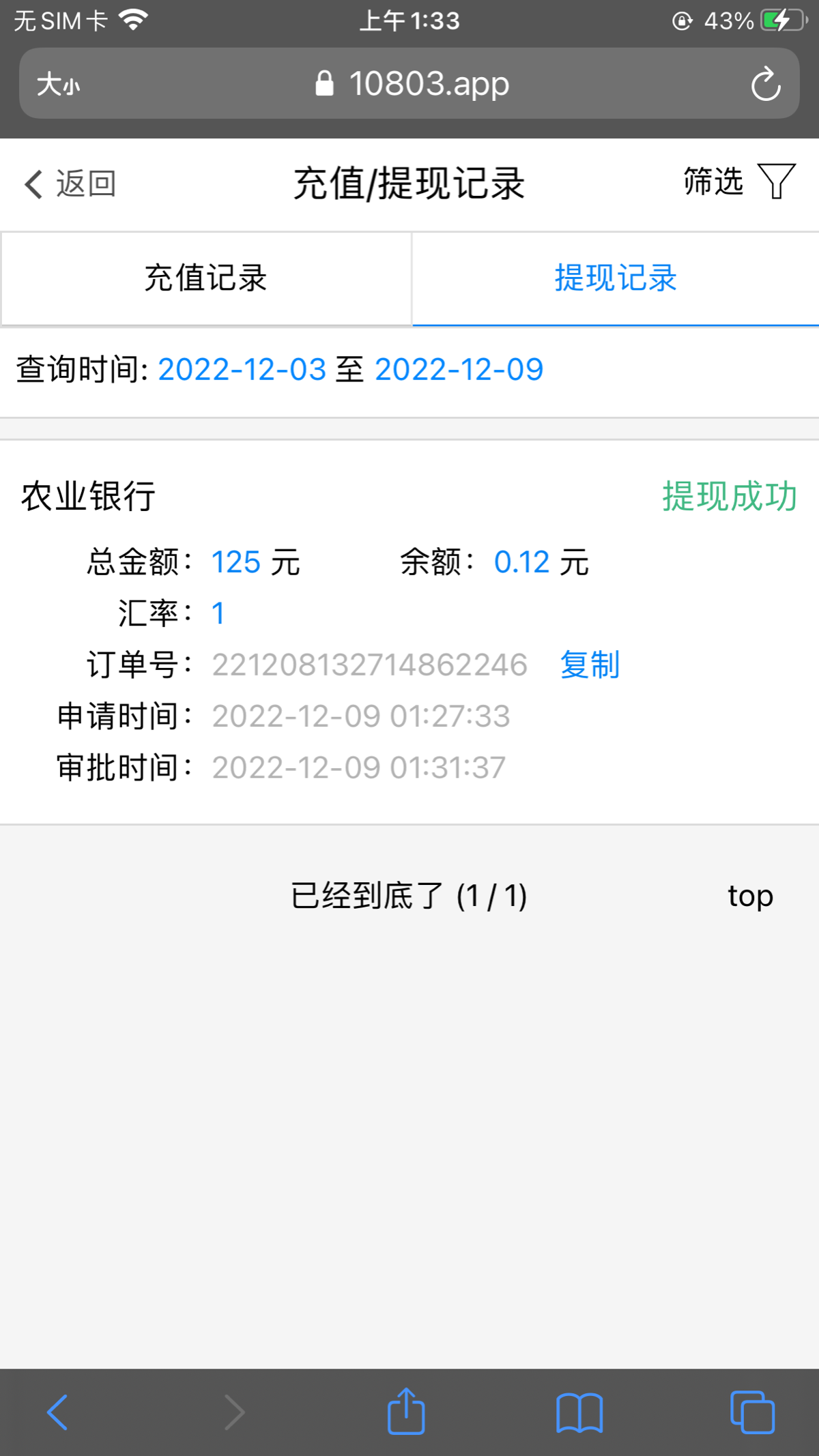Switch to the 充值记录 tab

(x=206, y=278)
